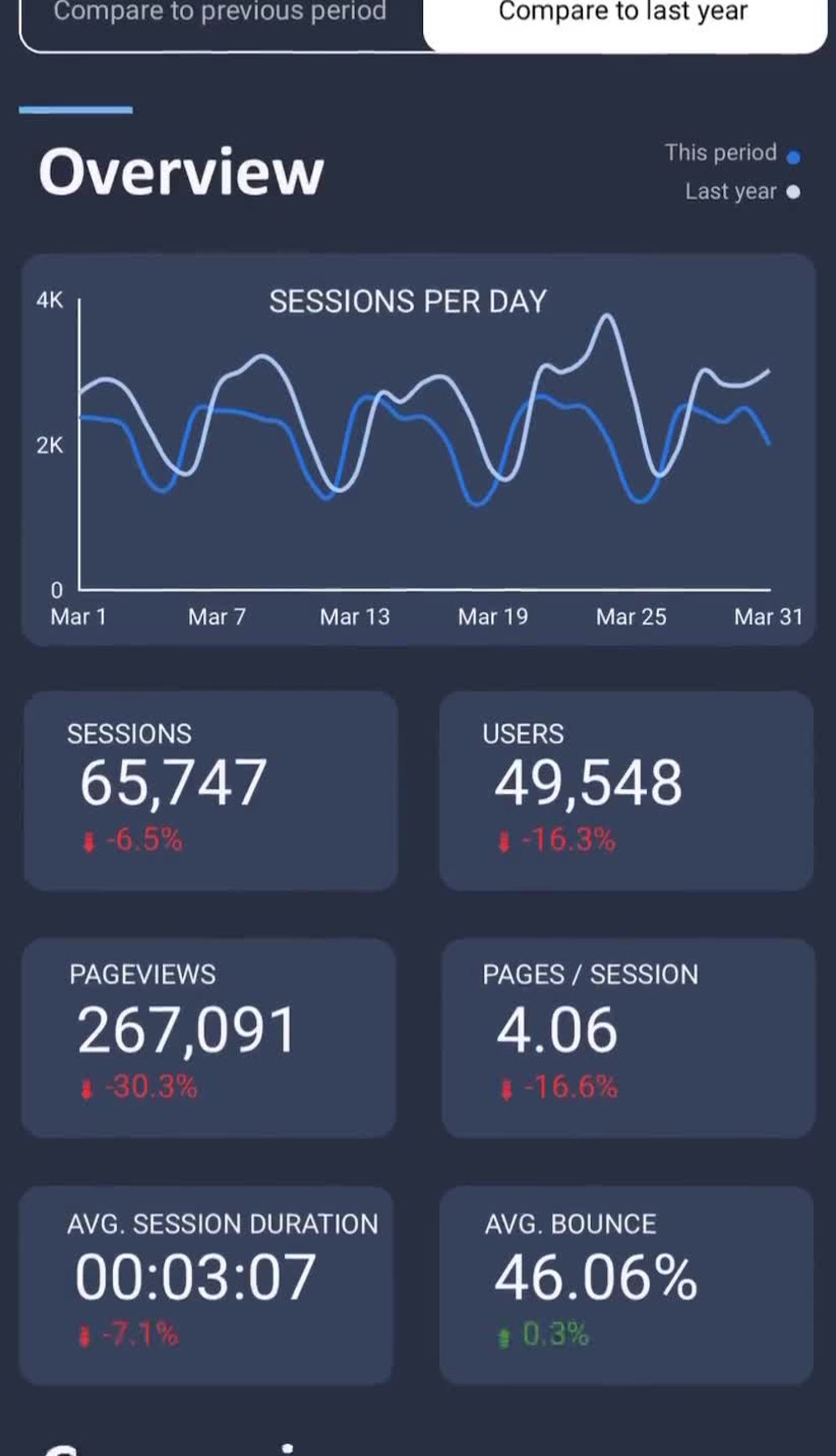Click the red decline arrow under Sessions
Image resolution: width=836 pixels, height=1456 pixels.
[88, 842]
